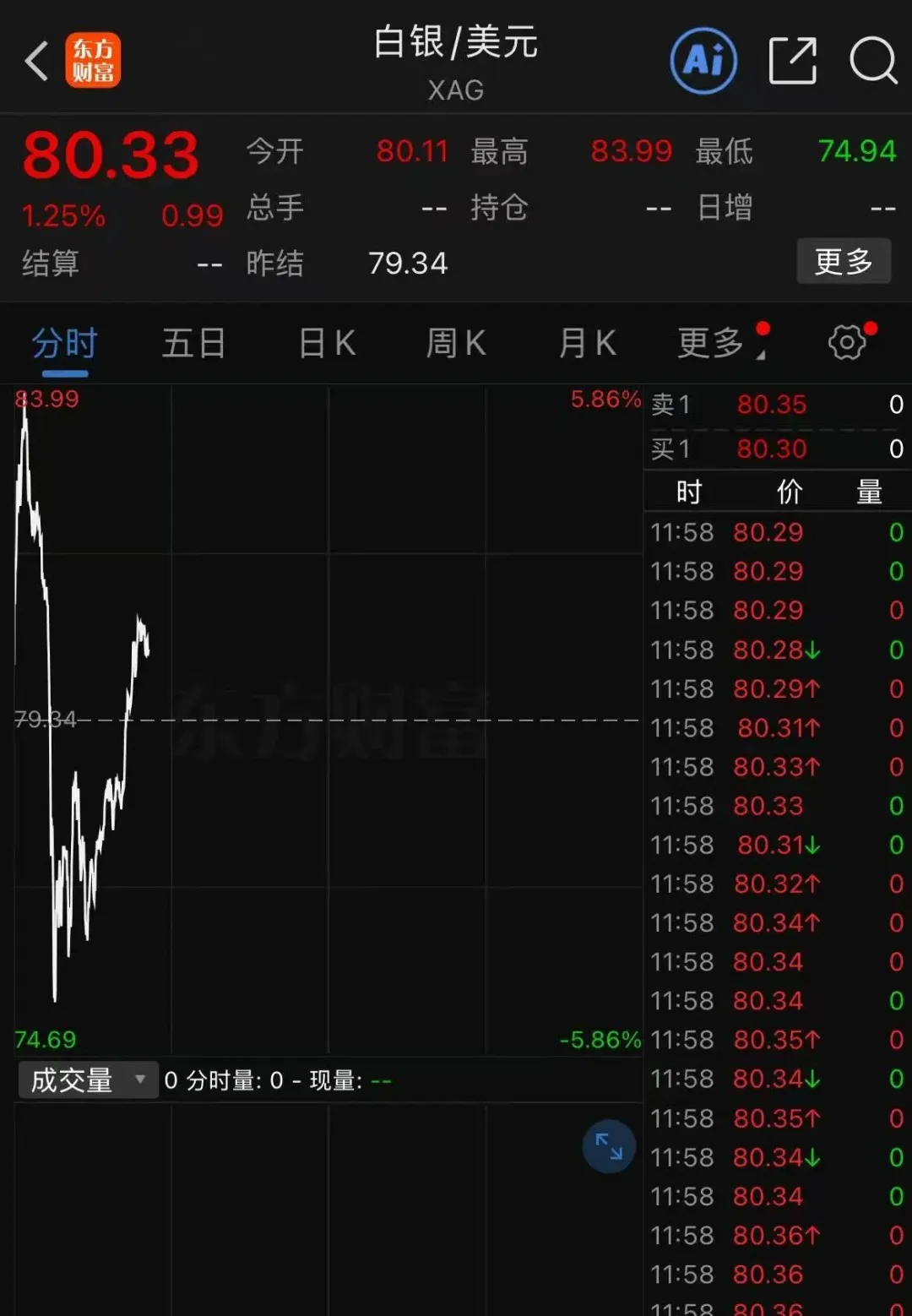
Task: Tap the 卖1 ask price 80.35
Action: coord(772,405)
